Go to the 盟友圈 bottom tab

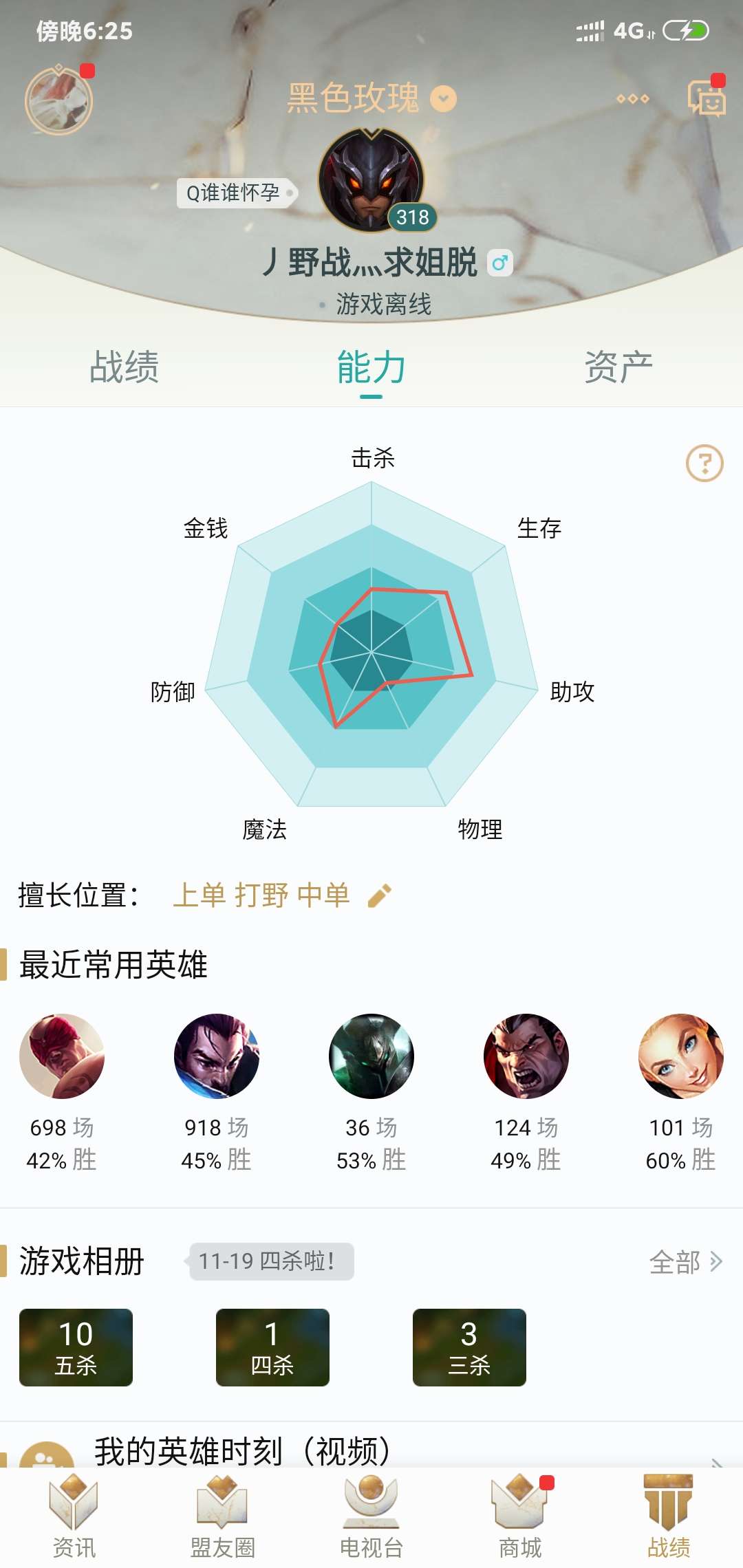223,1516
